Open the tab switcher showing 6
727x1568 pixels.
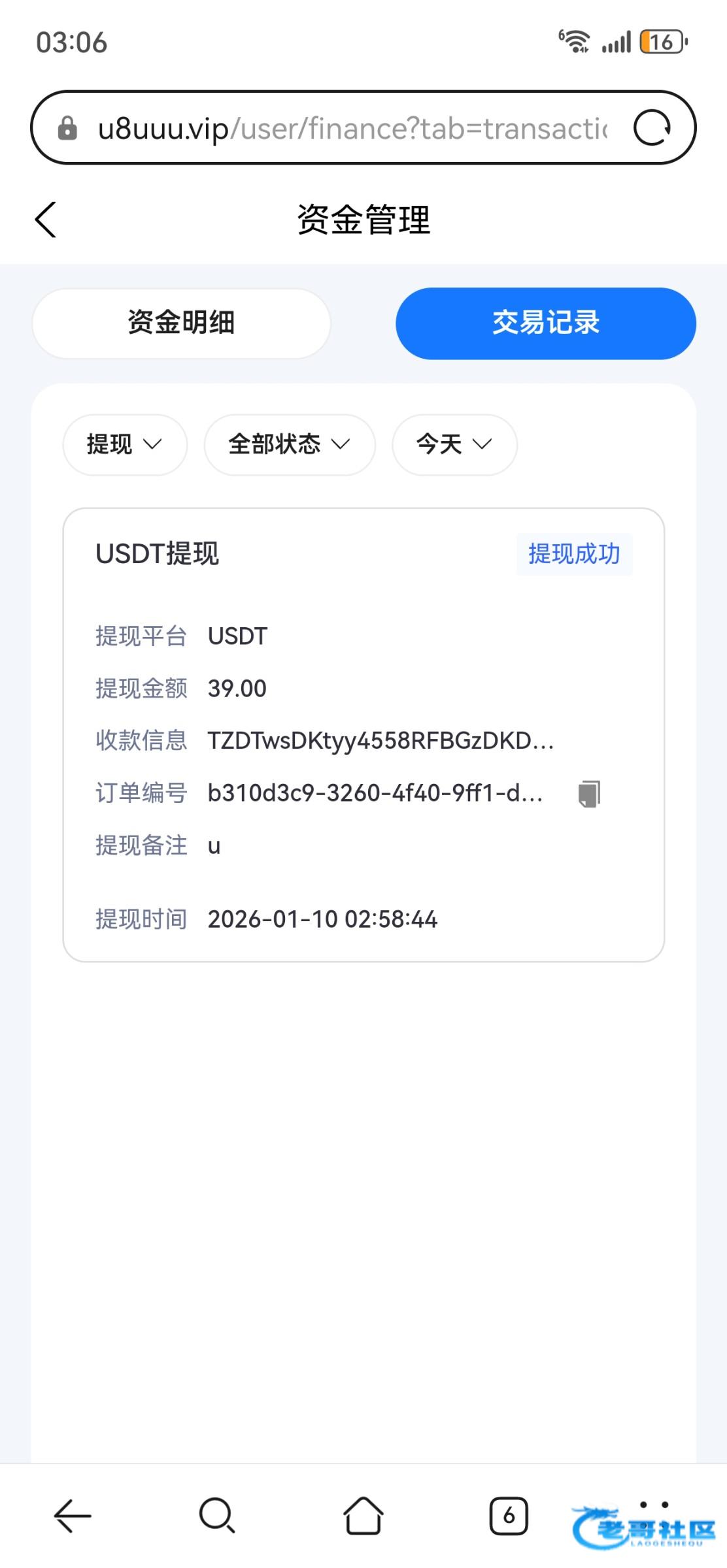509,1516
